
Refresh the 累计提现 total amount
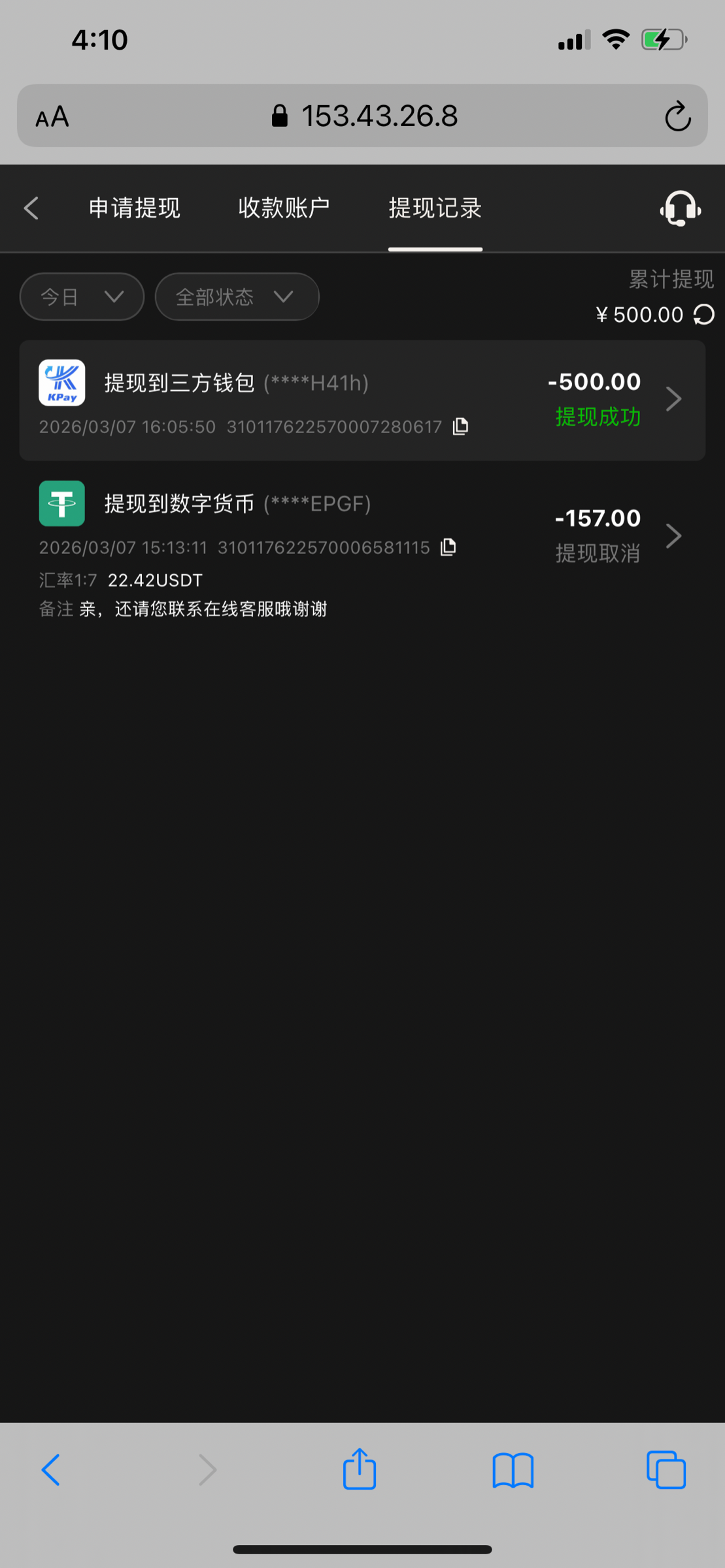click(704, 315)
